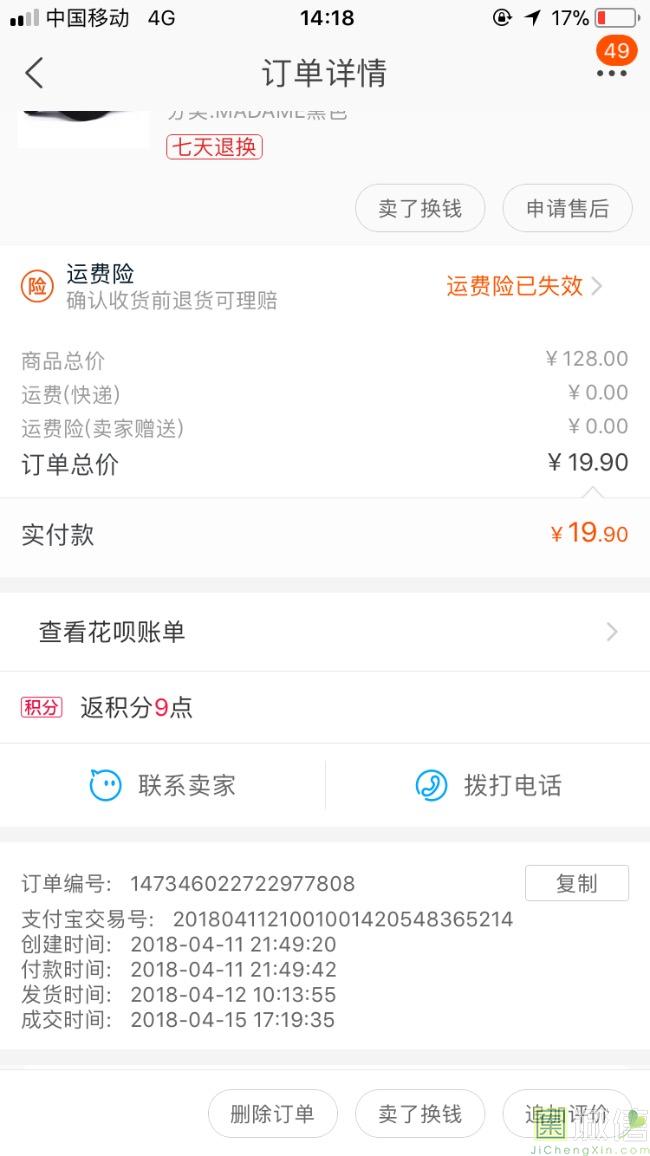
Task: Tap 卖了换钱 beside 删除订单
Action: 420,1114
